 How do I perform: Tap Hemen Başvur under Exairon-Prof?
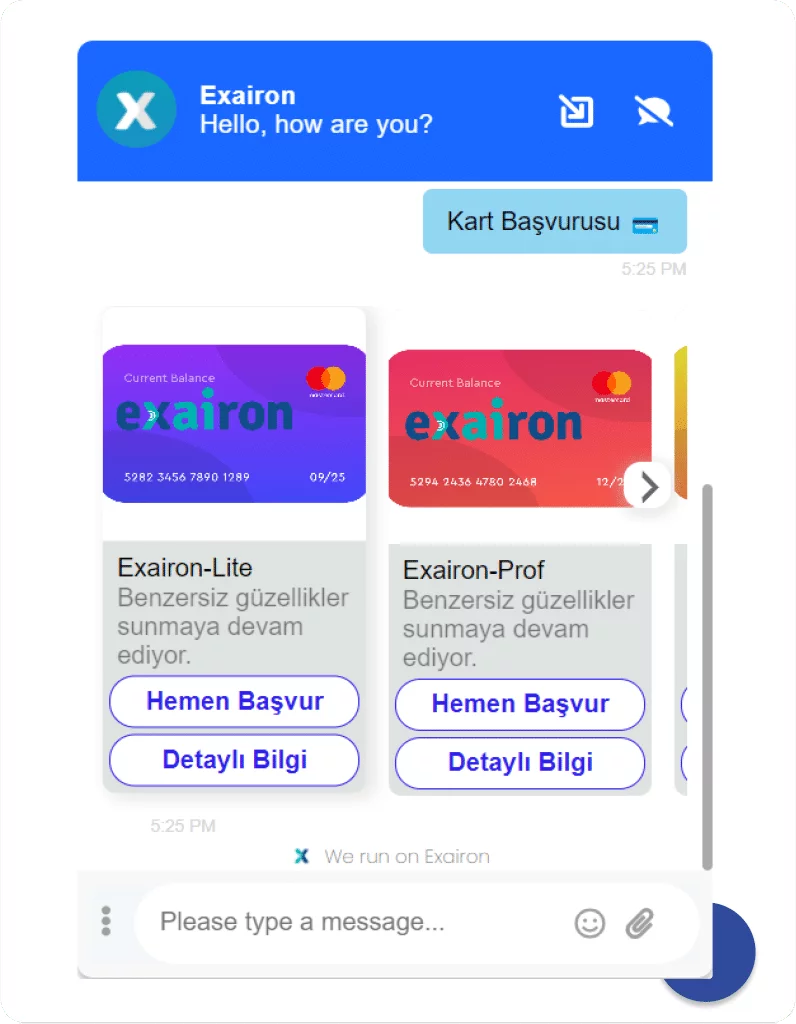coord(520,704)
